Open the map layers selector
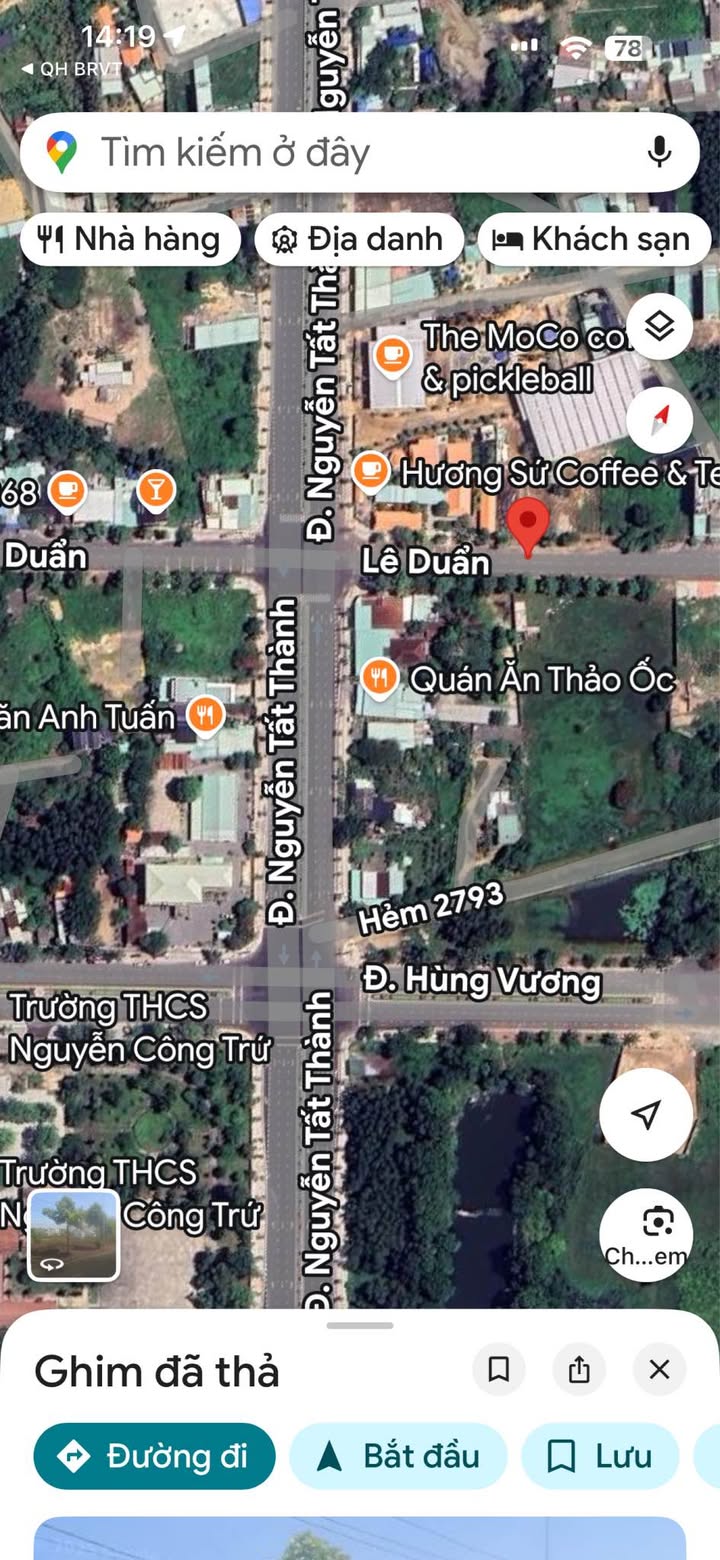The height and width of the screenshot is (1560, 720). 659,327
